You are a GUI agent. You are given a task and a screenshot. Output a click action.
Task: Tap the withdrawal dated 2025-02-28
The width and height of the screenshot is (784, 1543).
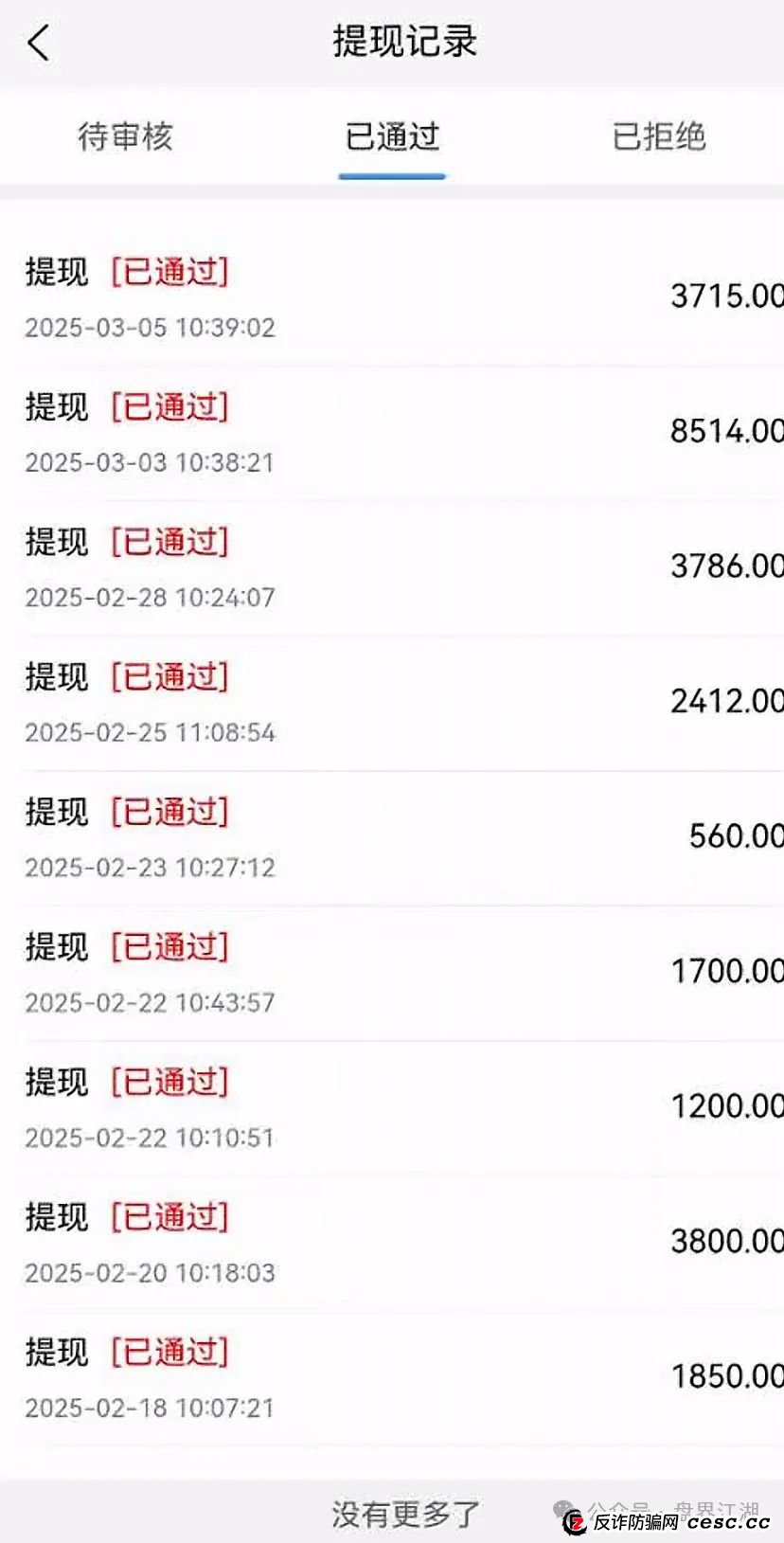click(392, 566)
